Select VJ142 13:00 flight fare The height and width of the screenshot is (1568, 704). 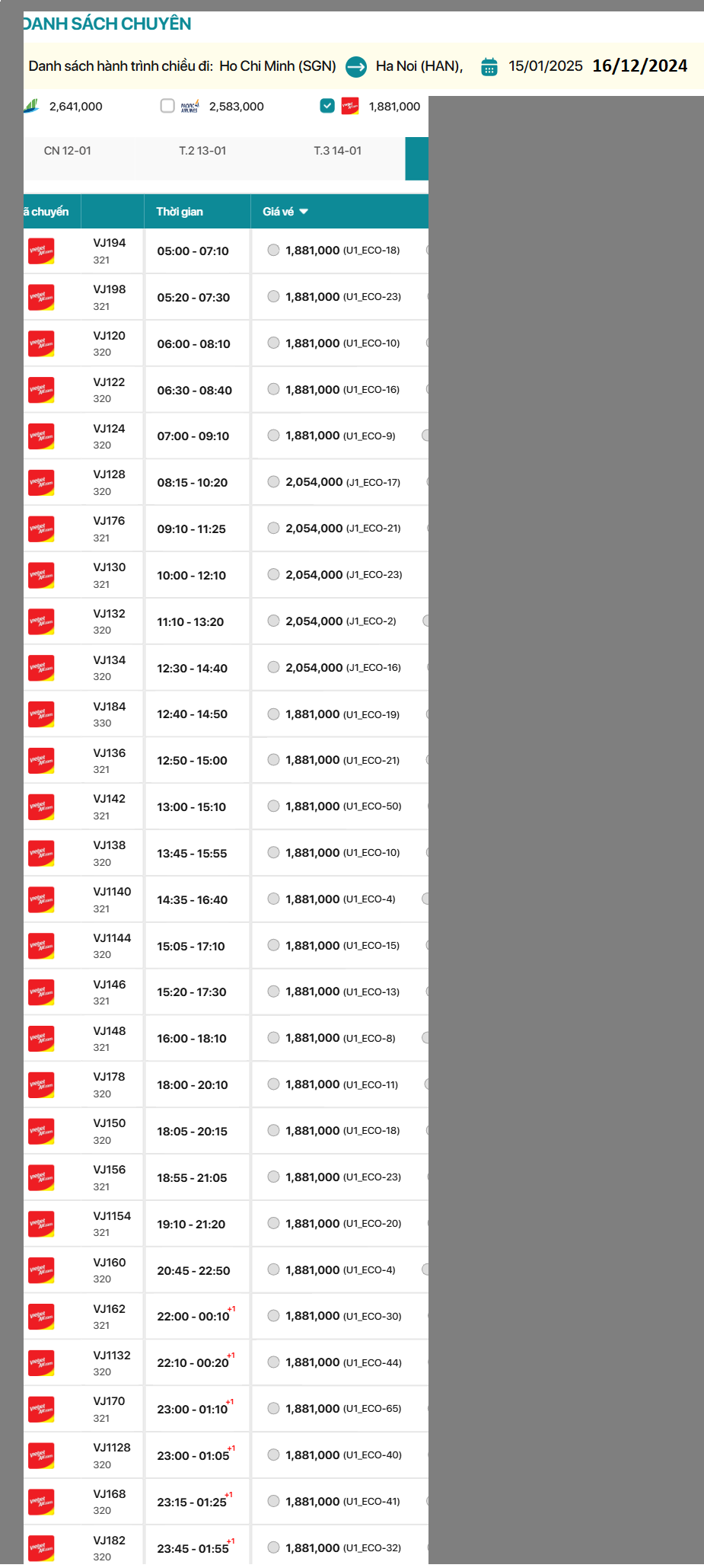click(x=273, y=806)
